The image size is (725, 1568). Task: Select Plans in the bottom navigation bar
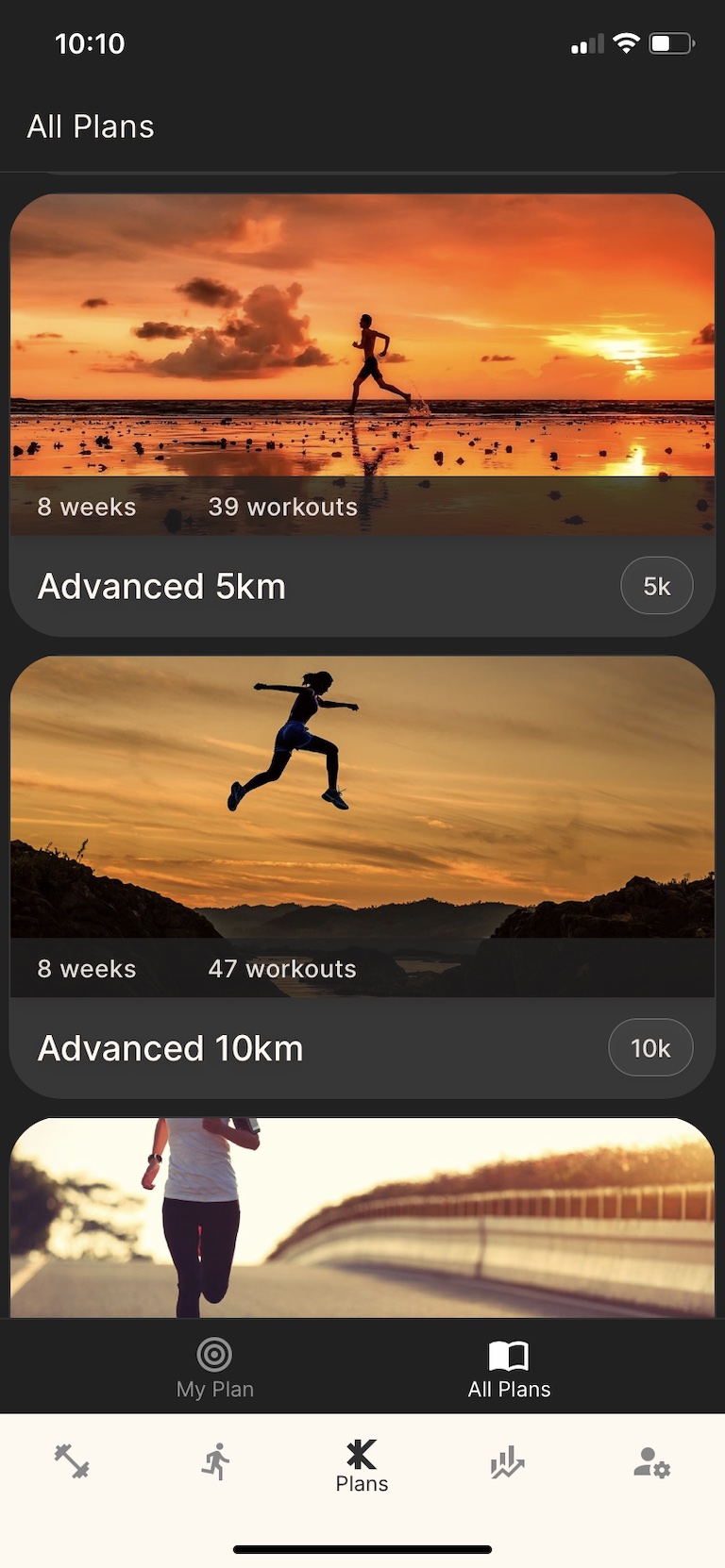[x=361, y=1464]
